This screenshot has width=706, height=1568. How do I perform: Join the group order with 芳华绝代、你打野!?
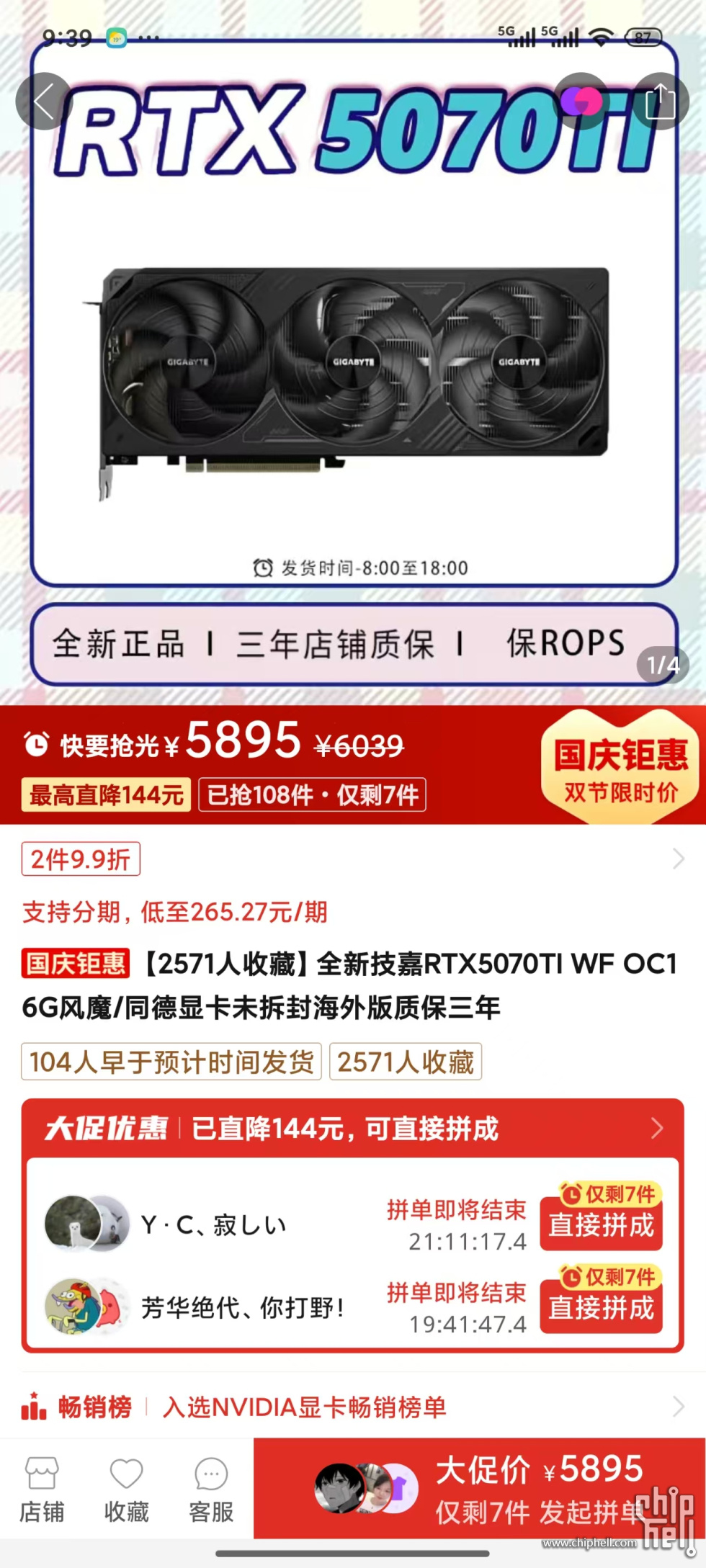point(601,1307)
